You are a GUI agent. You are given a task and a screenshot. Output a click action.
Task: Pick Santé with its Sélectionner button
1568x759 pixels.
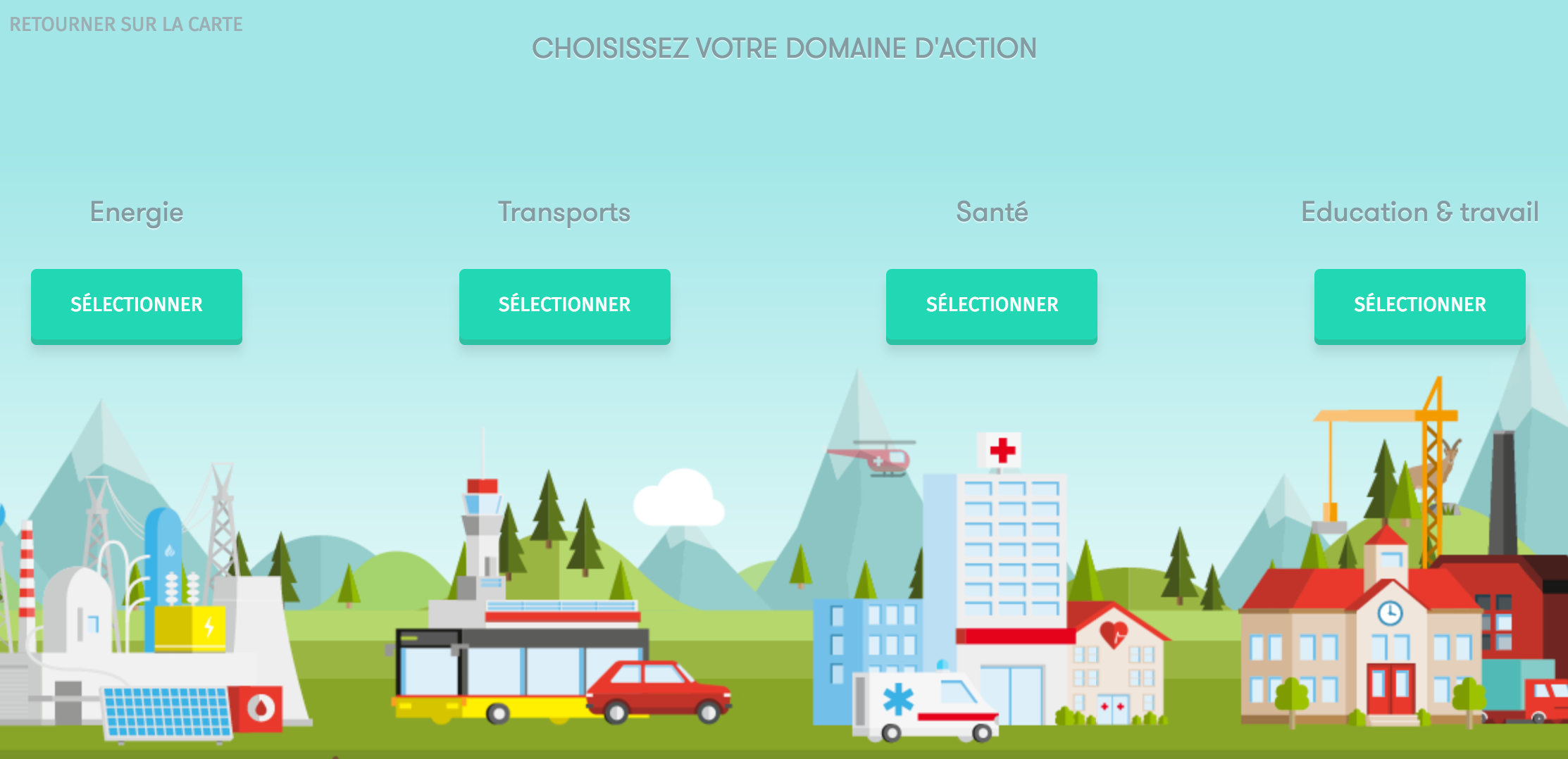click(991, 305)
